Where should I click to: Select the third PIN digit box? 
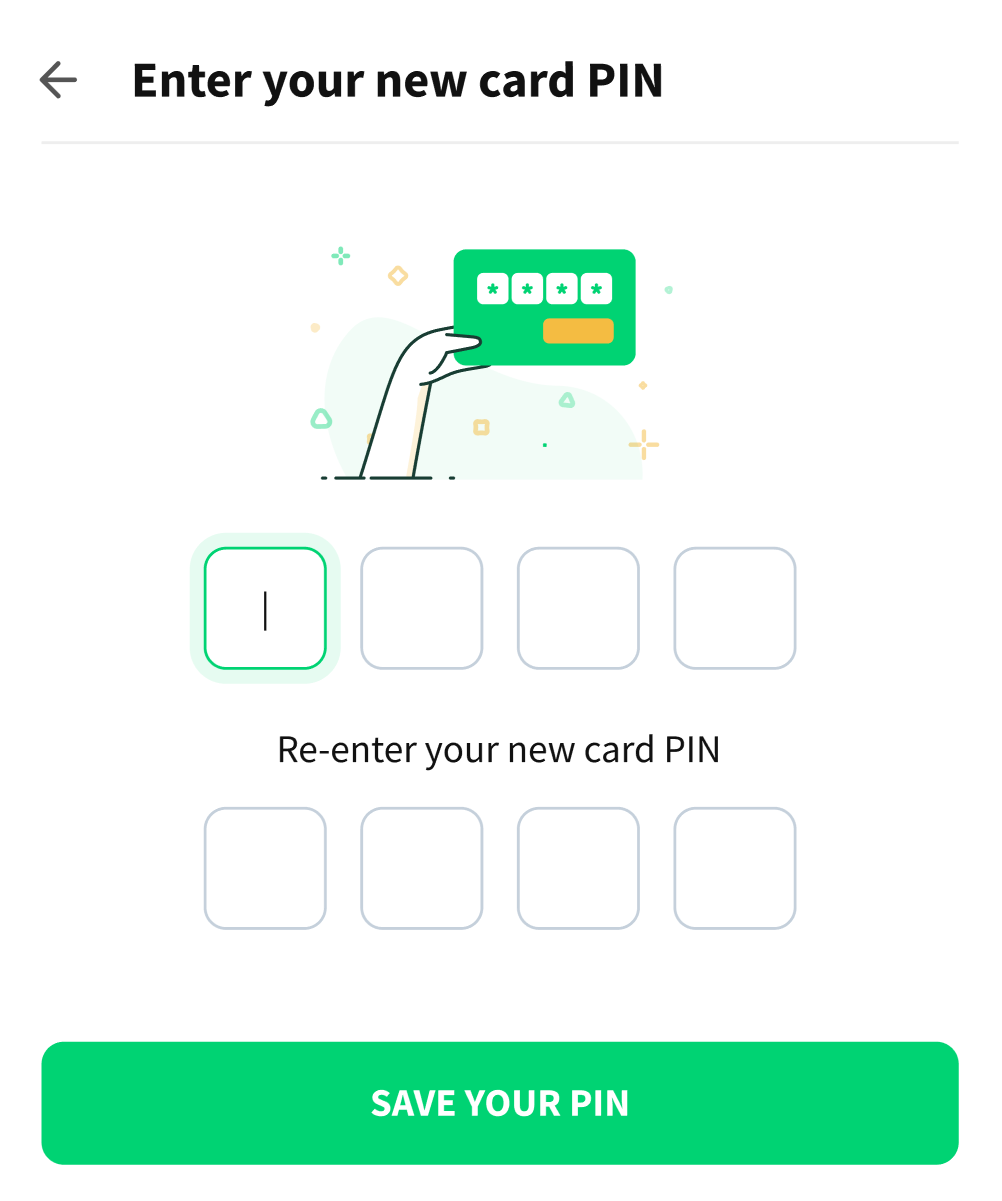(578, 608)
